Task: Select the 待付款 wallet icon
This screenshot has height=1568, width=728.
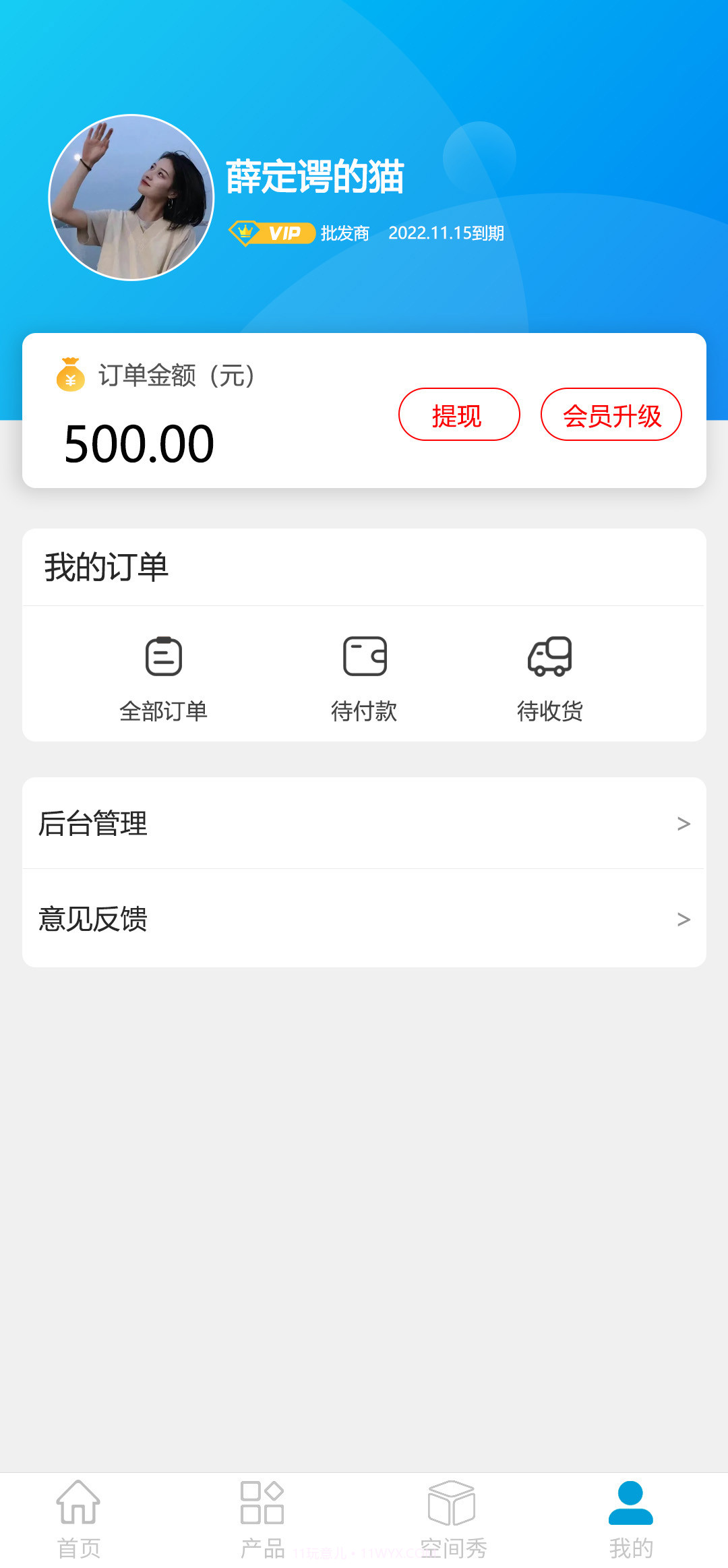Action: (x=364, y=656)
